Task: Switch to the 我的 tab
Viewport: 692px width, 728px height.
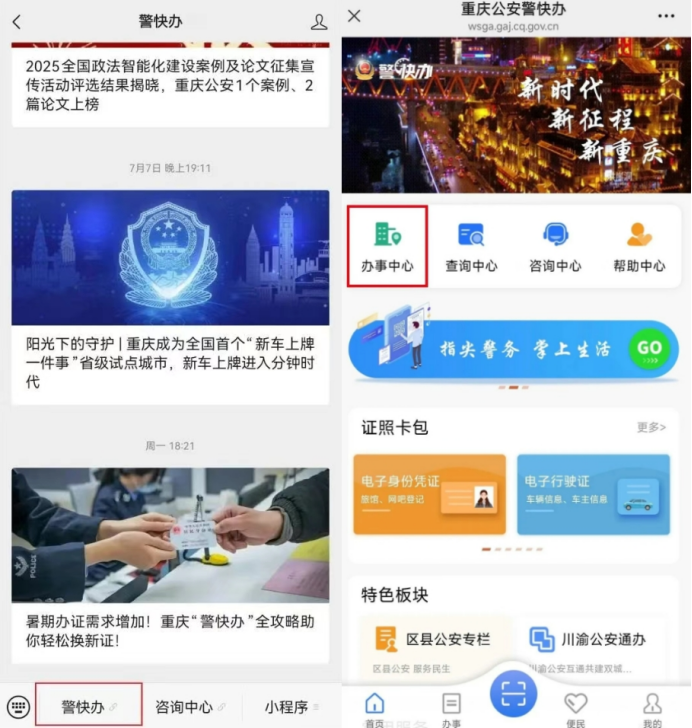Action: click(x=652, y=708)
